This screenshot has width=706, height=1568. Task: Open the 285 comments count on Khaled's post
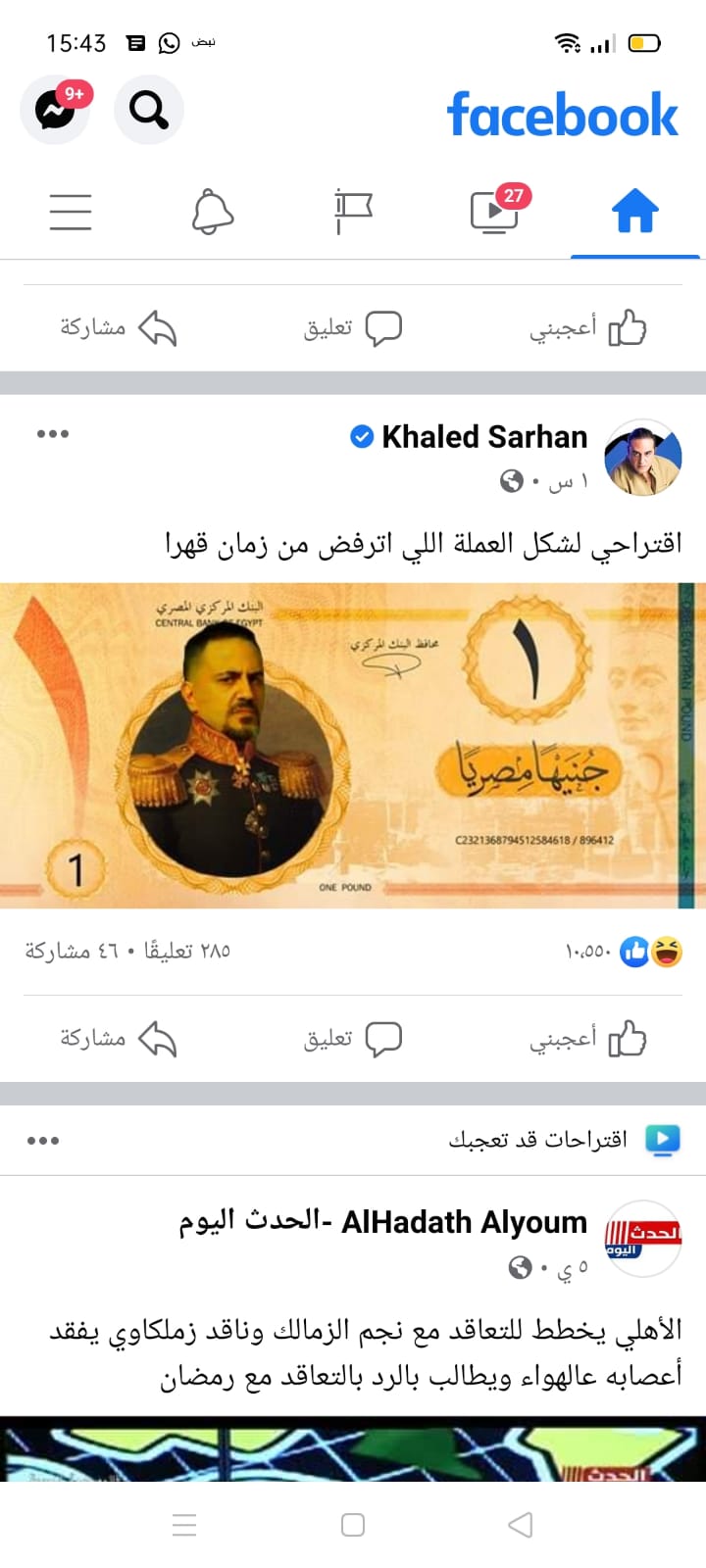click(x=187, y=951)
